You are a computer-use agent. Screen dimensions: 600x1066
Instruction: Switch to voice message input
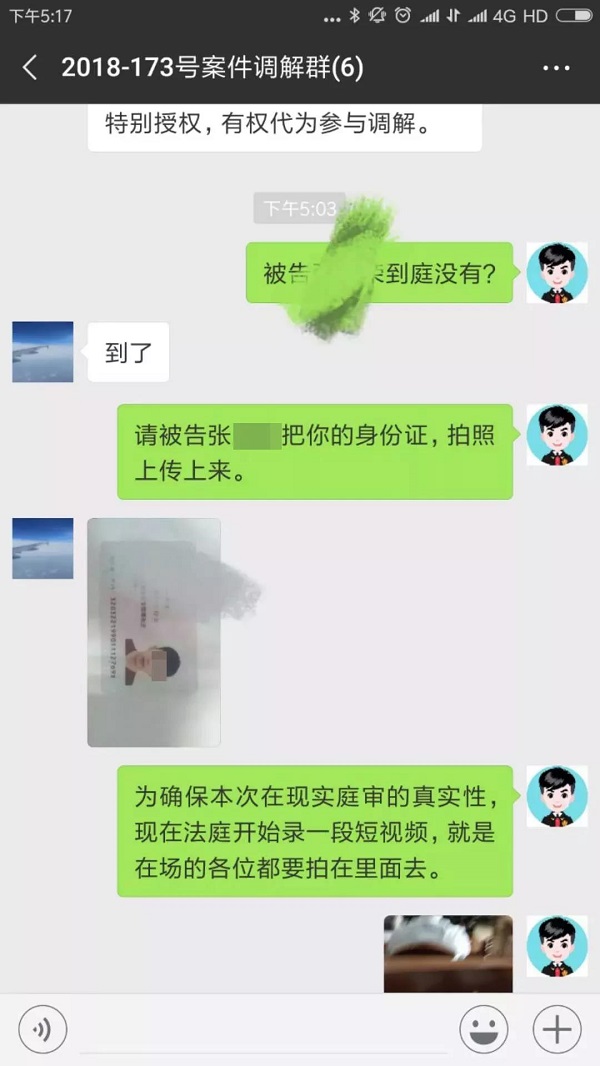point(43,1028)
